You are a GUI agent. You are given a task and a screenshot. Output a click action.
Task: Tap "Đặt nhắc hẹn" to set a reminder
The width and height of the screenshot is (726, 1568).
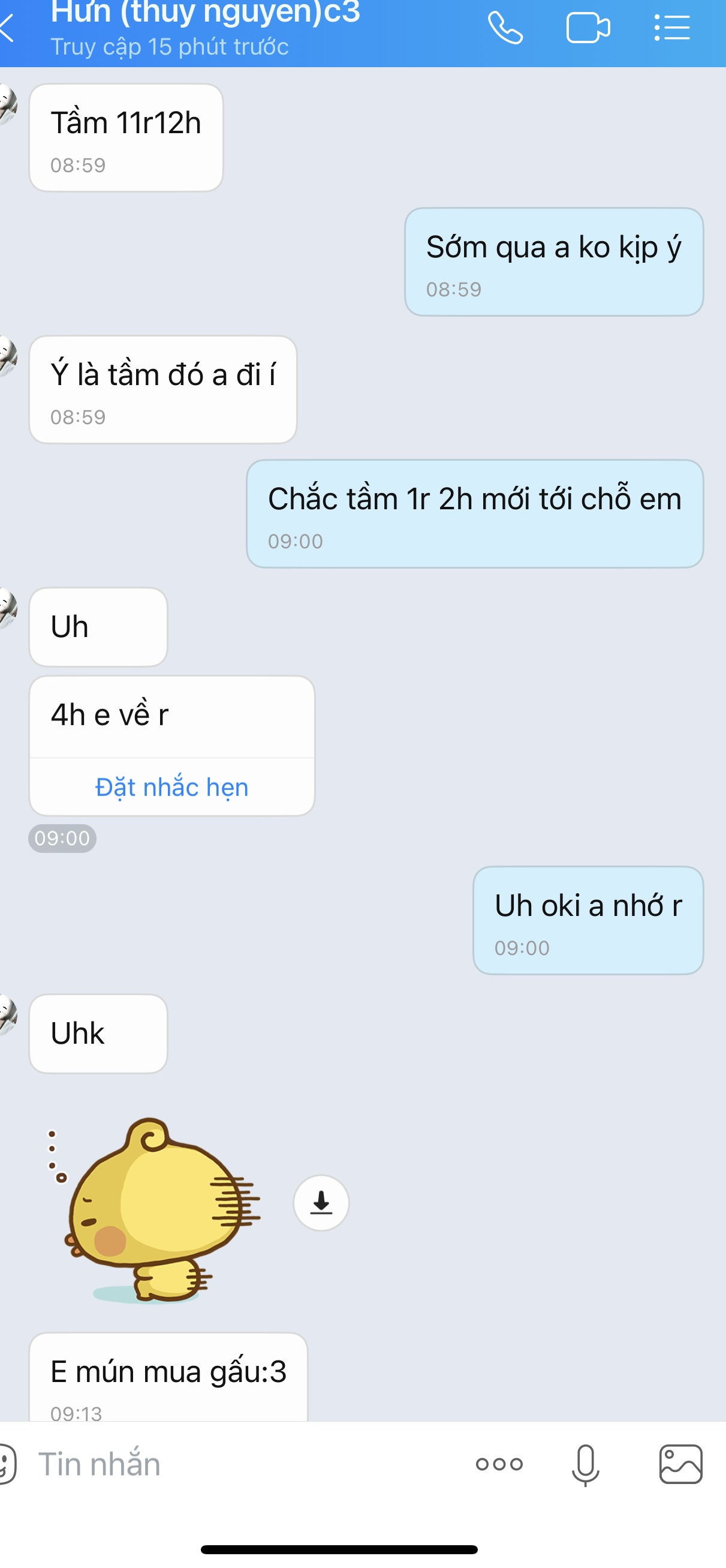pyautogui.click(x=171, y=787)
